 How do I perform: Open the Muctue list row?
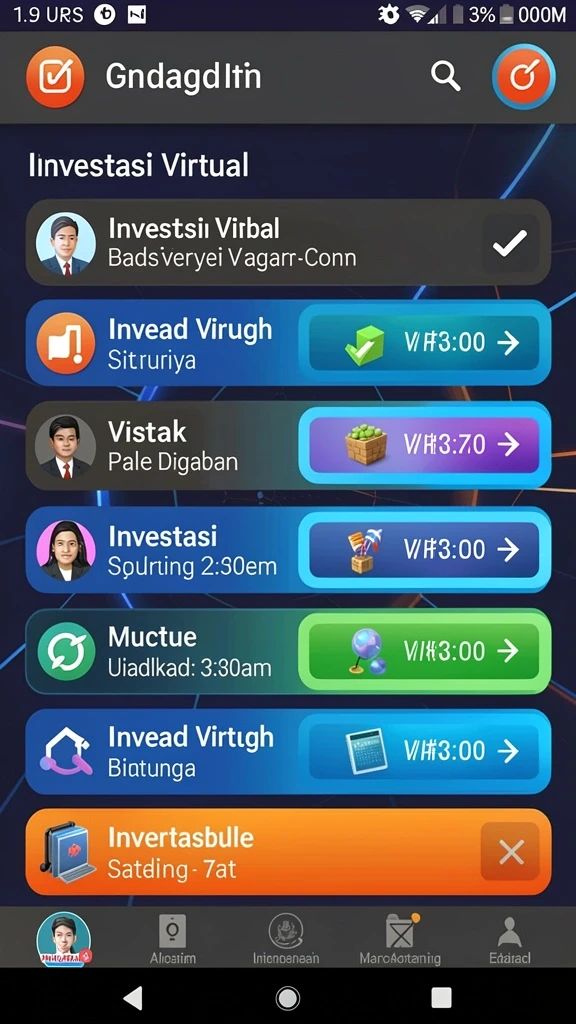tap(288, 651)
